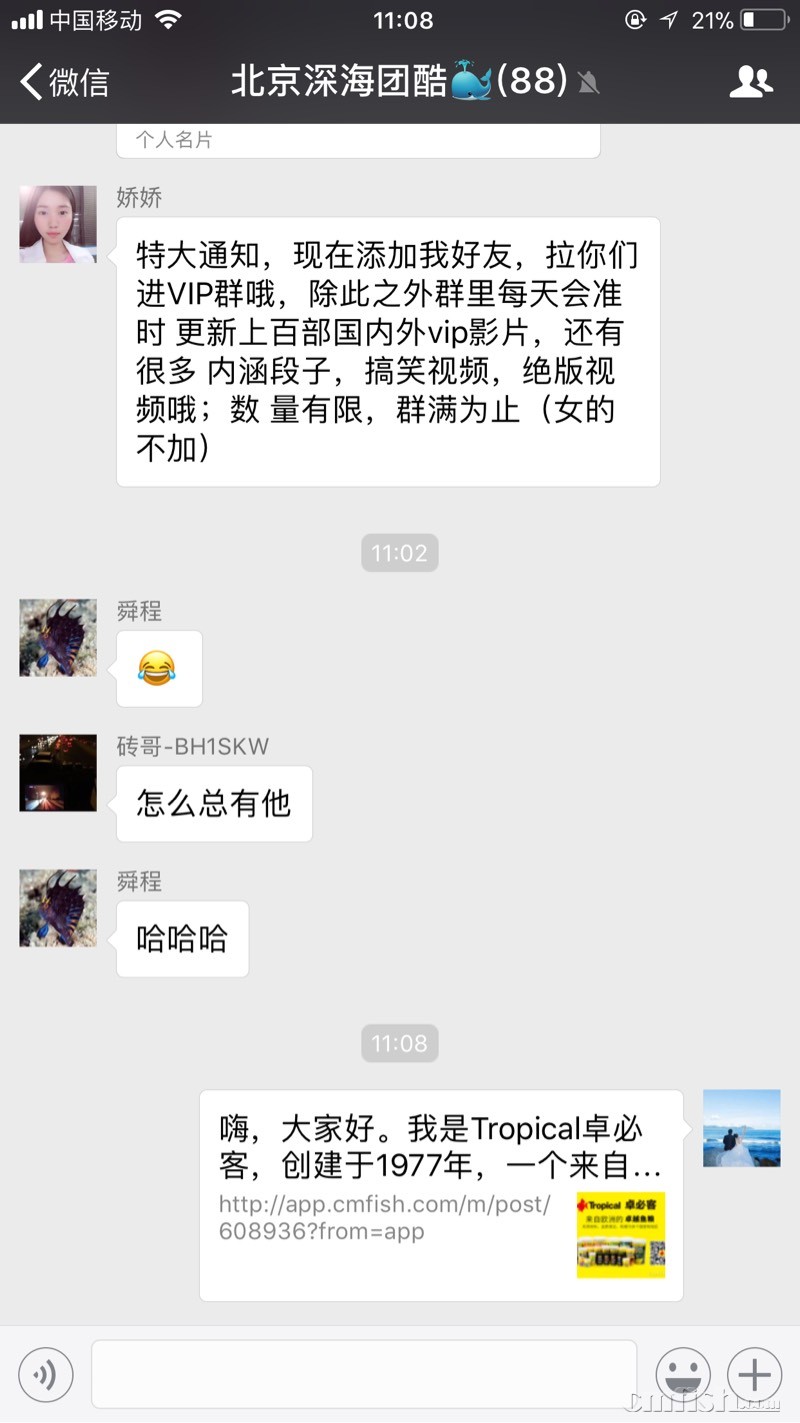The height and width of the screenshot is (1423, 800).
Task: Tap the 个人名片 contact card
Action: tap(358, 140)
